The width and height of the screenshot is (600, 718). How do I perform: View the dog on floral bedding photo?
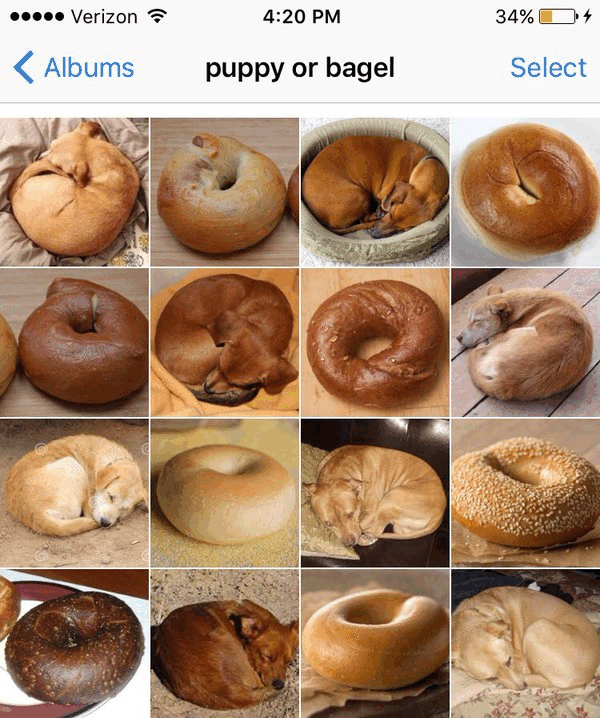coord(525,644)
